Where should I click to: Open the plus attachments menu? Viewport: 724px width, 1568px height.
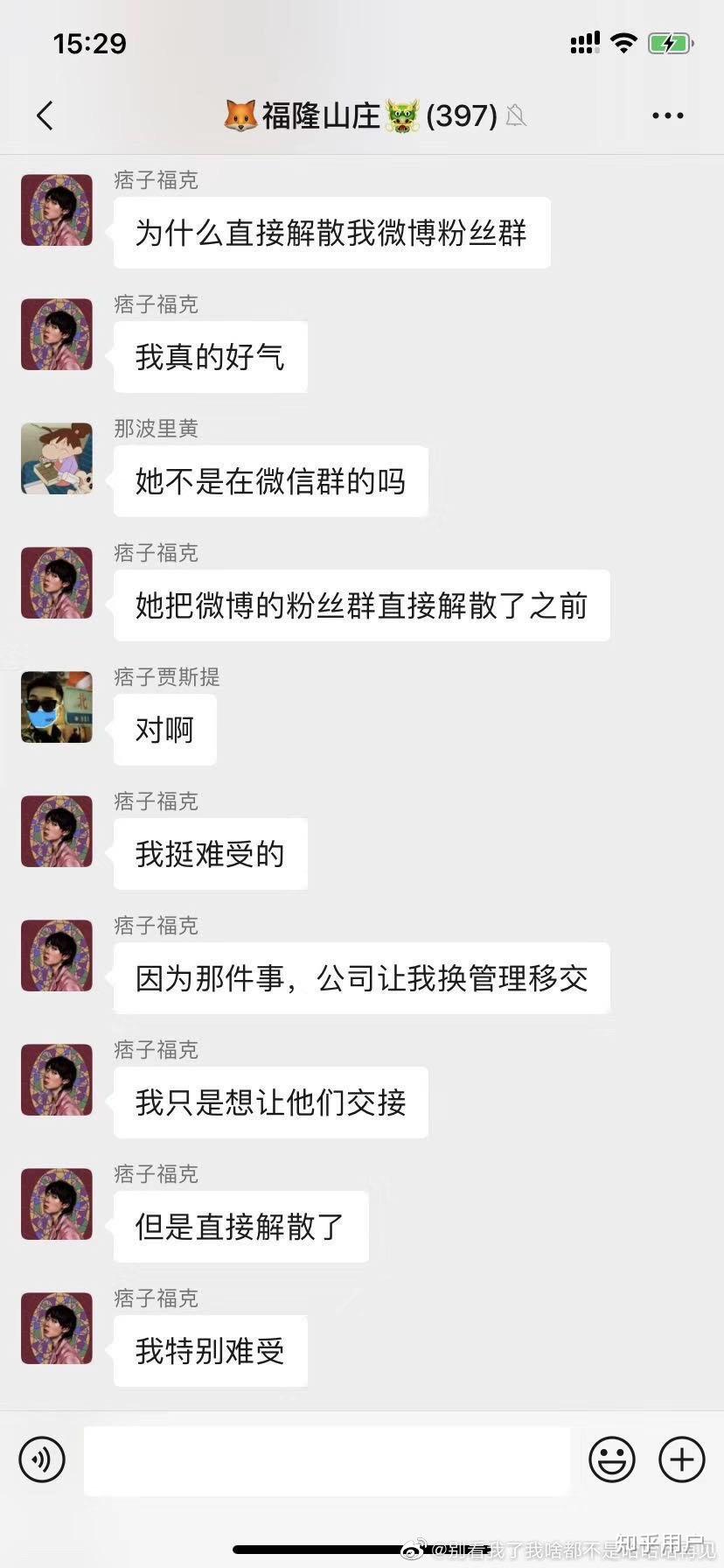point(681,1459)
